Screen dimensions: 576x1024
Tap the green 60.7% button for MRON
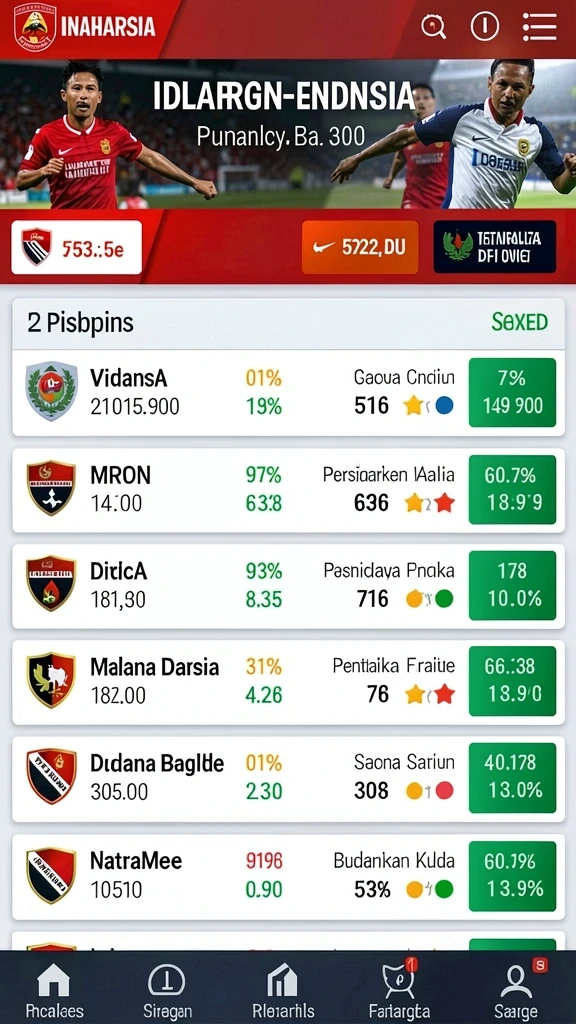click(x=512, y=490)
